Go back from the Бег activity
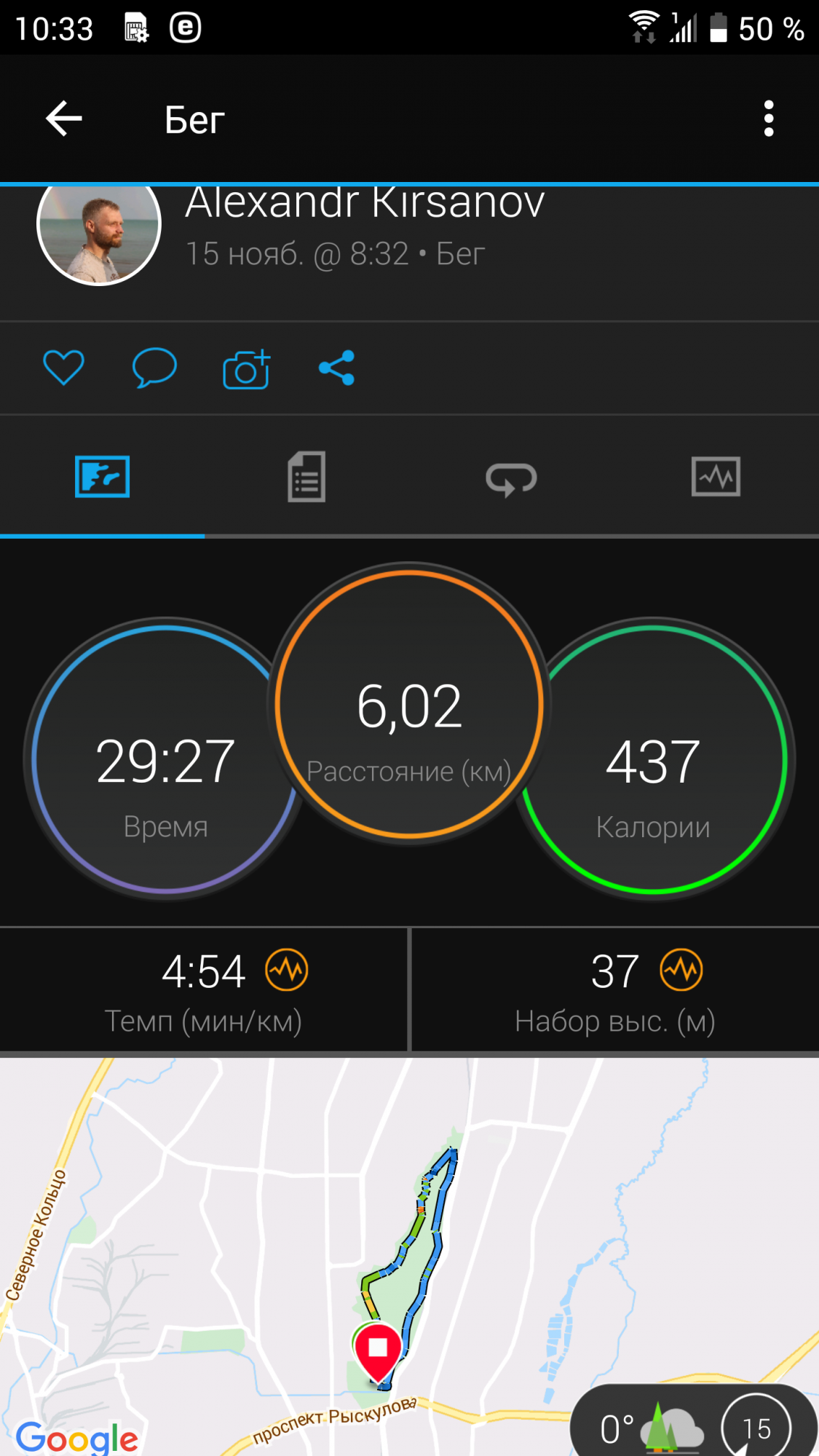819x1456 pixels. [64, 119]
